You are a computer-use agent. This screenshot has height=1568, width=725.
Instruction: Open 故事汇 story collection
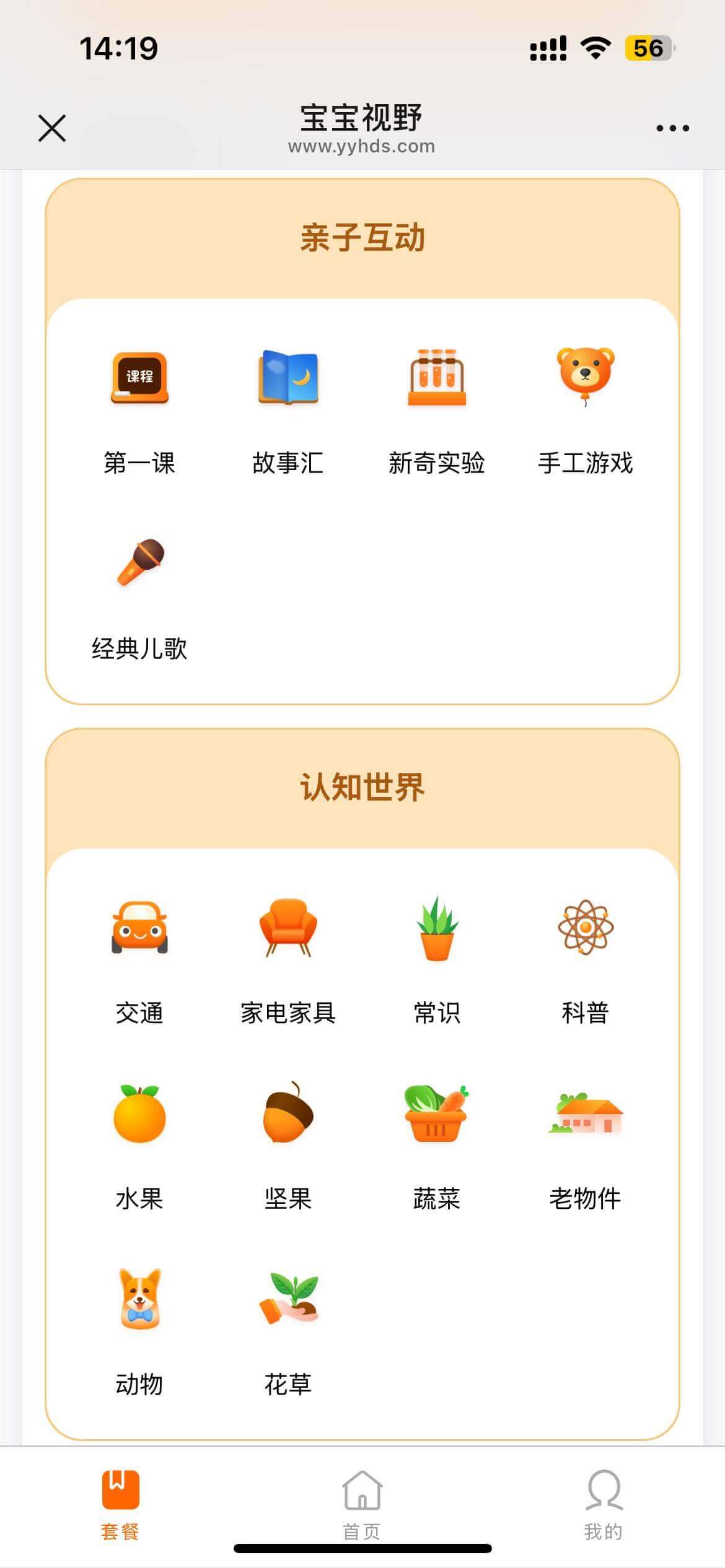click(288, 409)
